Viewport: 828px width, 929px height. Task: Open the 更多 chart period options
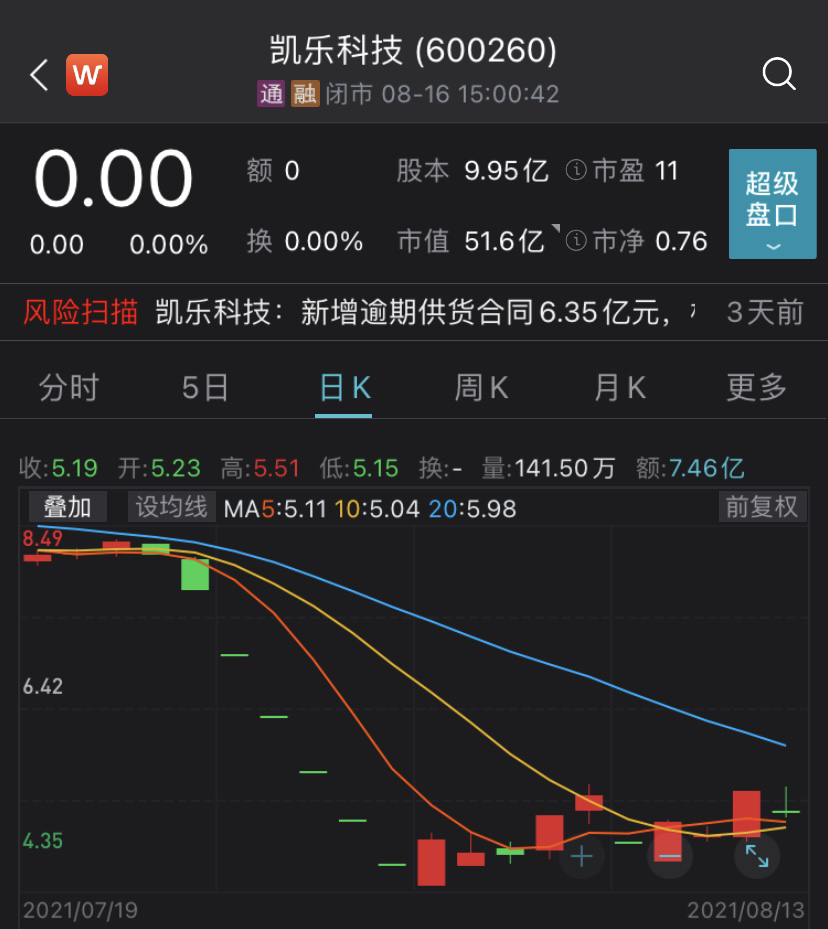(x=756, y=387)
